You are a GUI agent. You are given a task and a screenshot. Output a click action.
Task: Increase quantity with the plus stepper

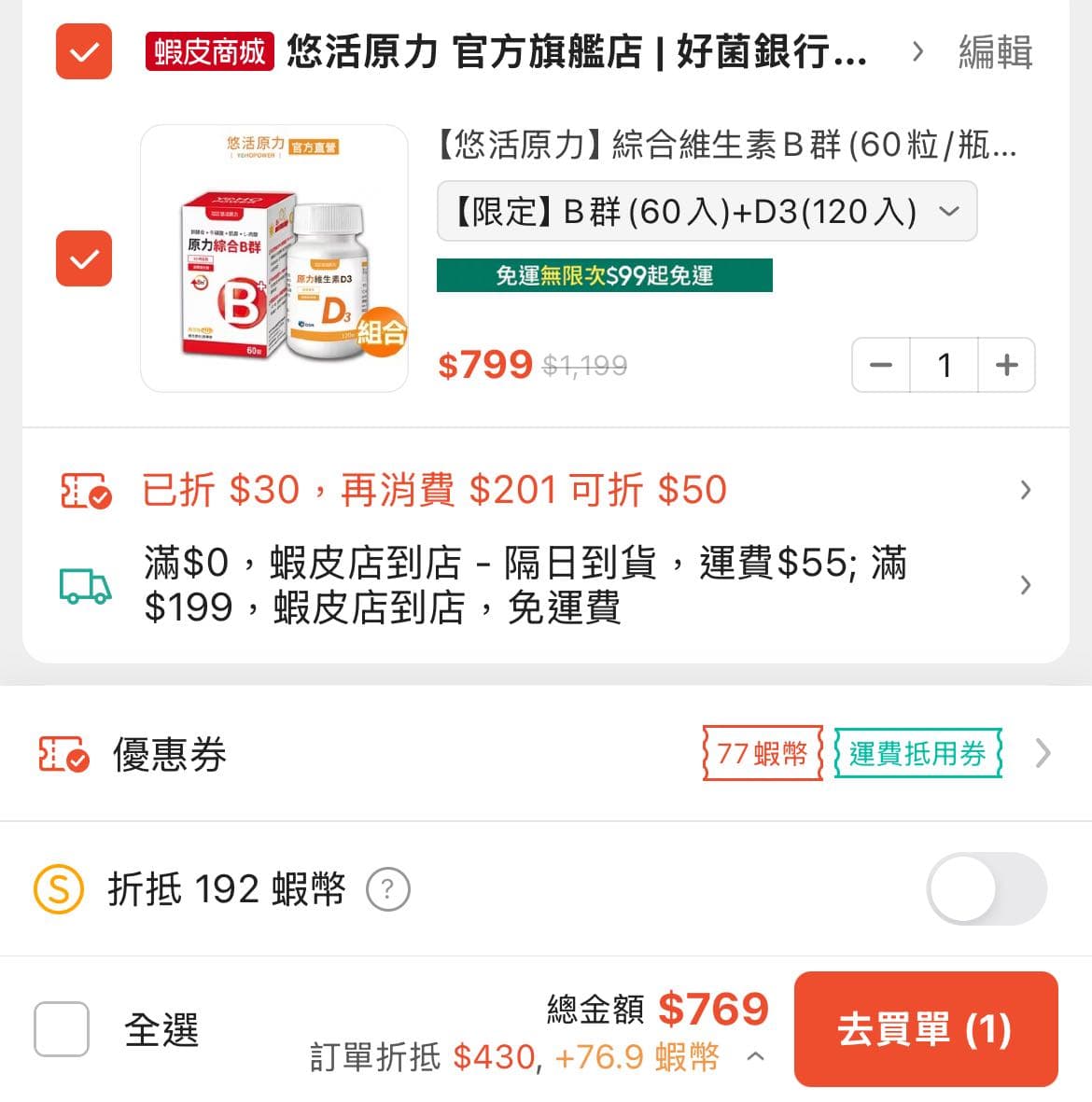coord(1006,365)
